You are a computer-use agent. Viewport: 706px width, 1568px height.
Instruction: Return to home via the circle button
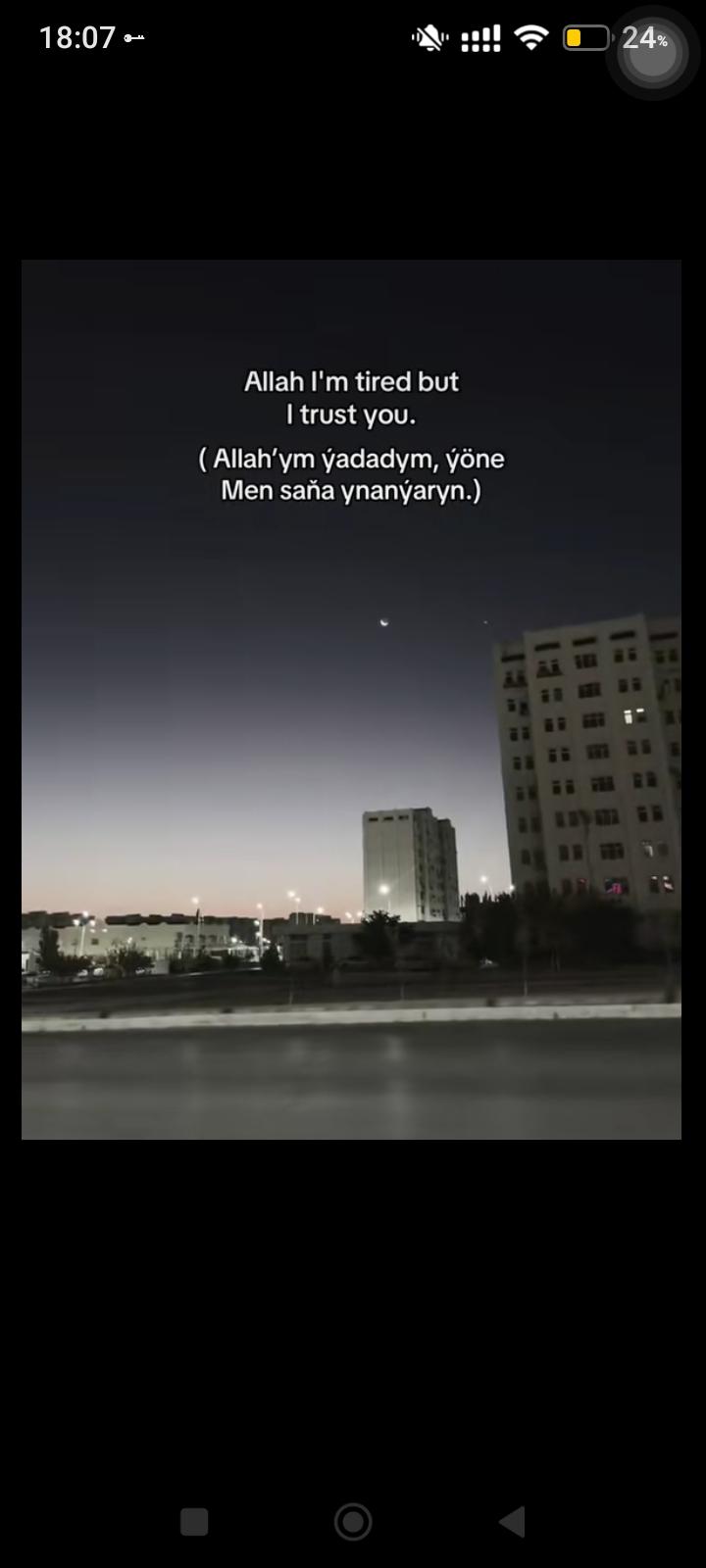tap(353, 1522)
